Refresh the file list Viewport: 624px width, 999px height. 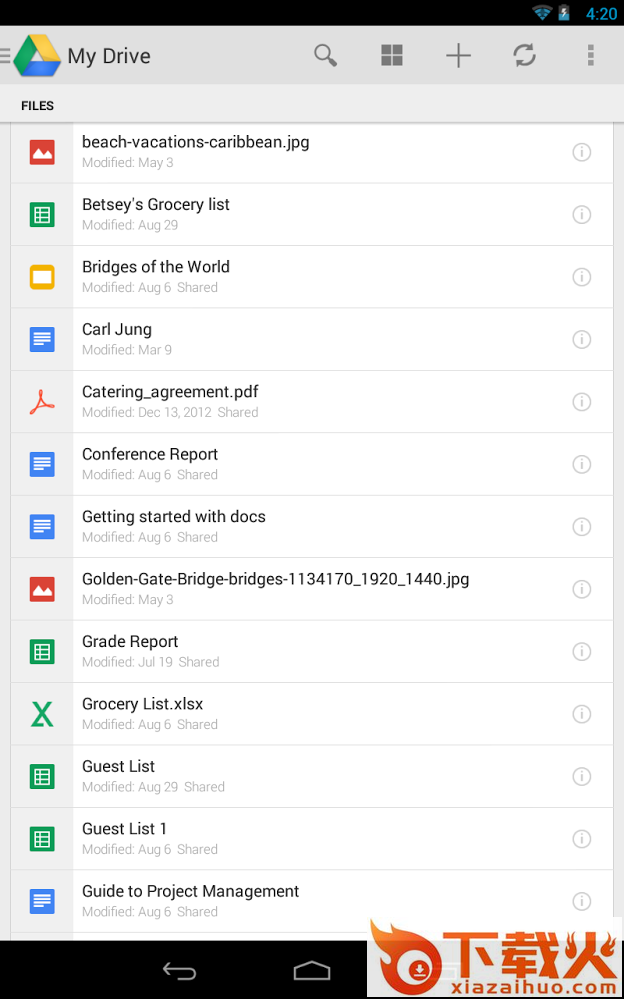[525, 55]
